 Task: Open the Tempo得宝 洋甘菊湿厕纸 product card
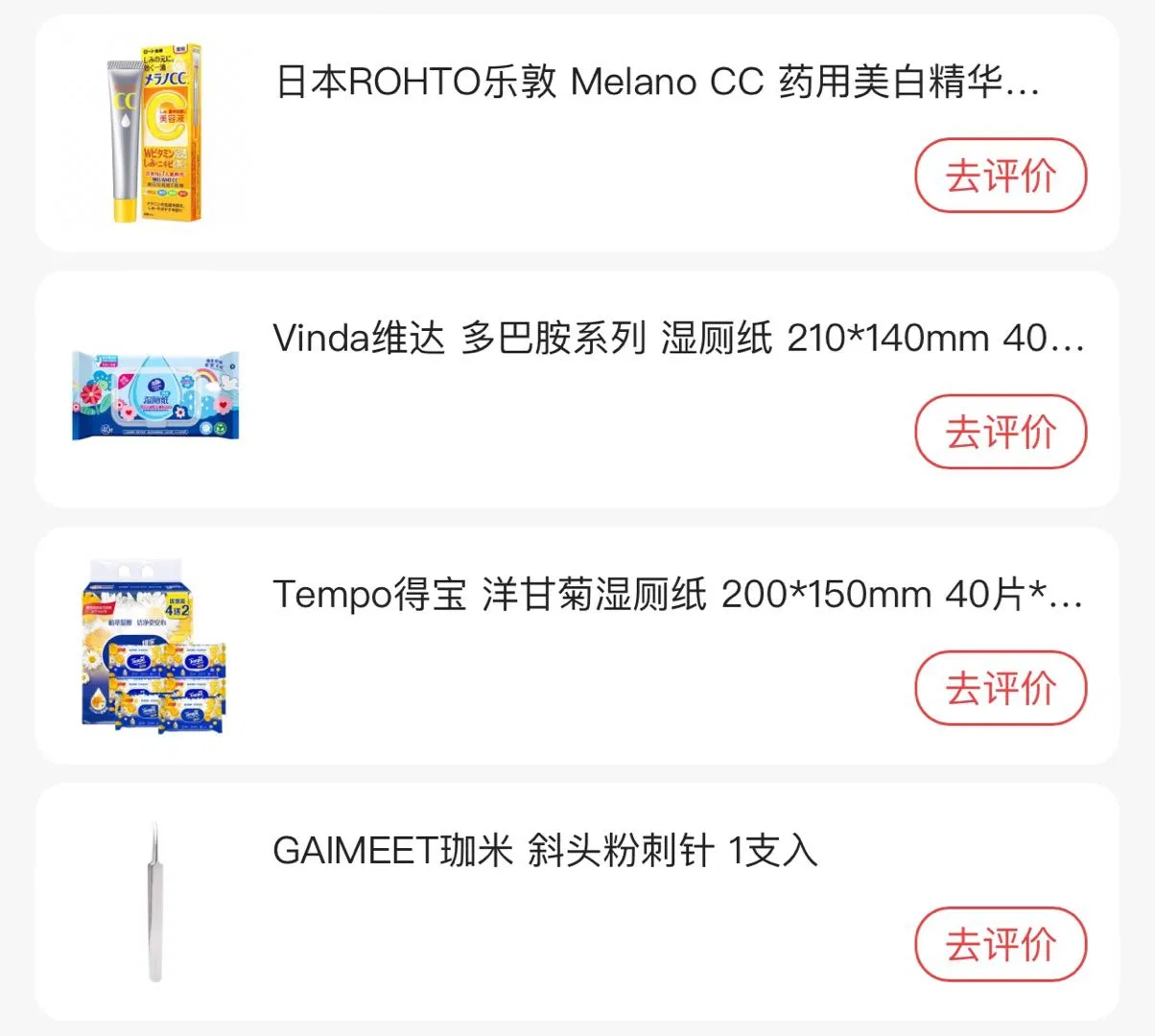click(677, 595)
